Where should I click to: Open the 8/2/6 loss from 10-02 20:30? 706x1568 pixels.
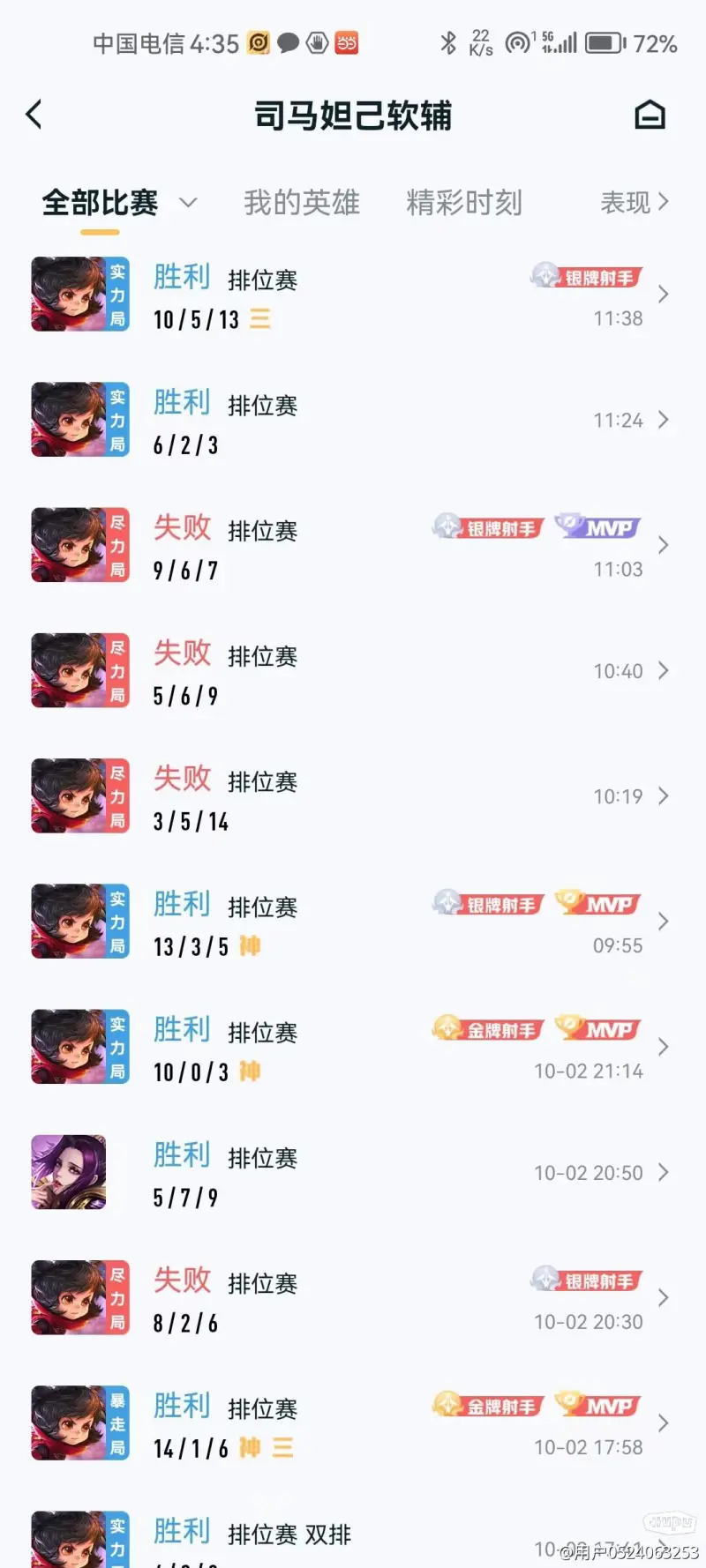tap(353, 1298)
